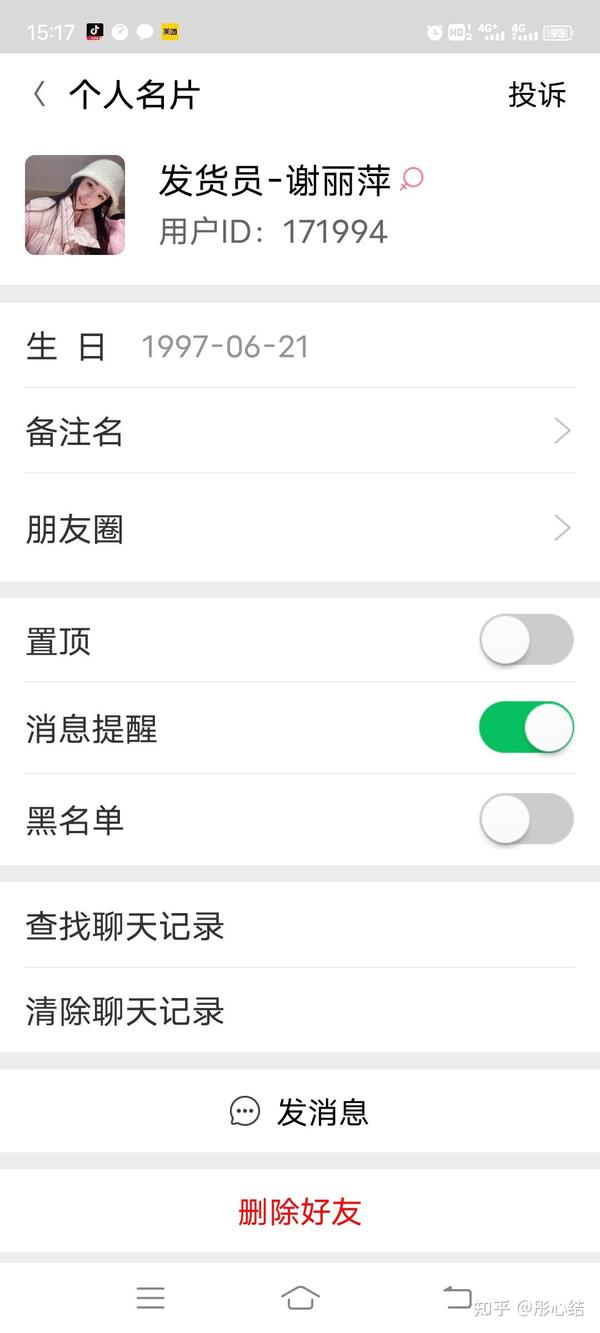Image resolution: width=600 pixels, height=1333 pixels.
Task: Tap the system home button
Action: (x=300, y=1298)
